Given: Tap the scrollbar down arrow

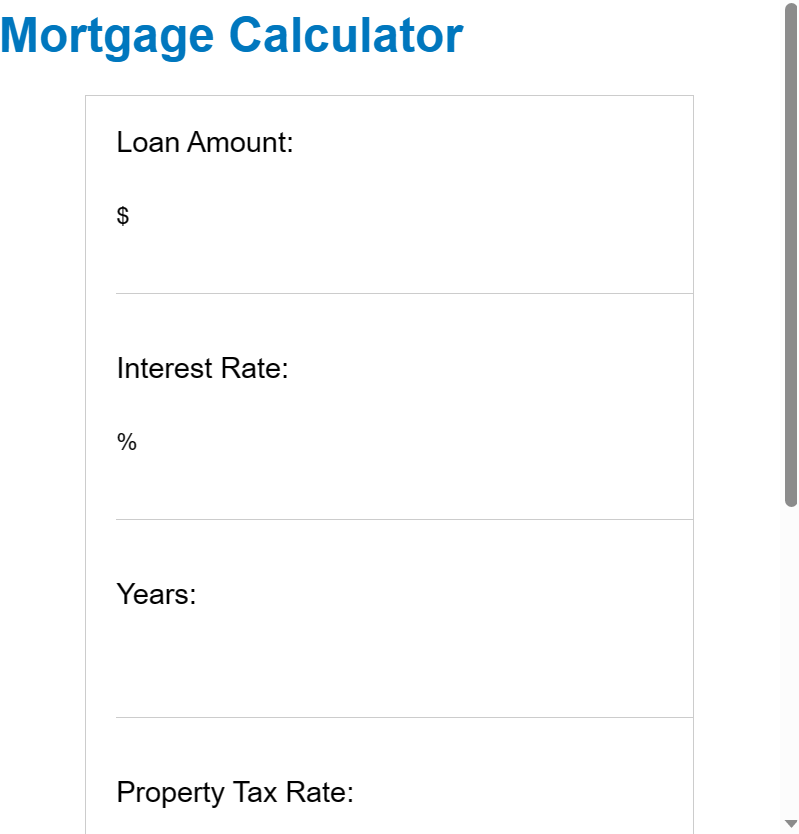Looking at the screenshot, I should pos(791,824).
